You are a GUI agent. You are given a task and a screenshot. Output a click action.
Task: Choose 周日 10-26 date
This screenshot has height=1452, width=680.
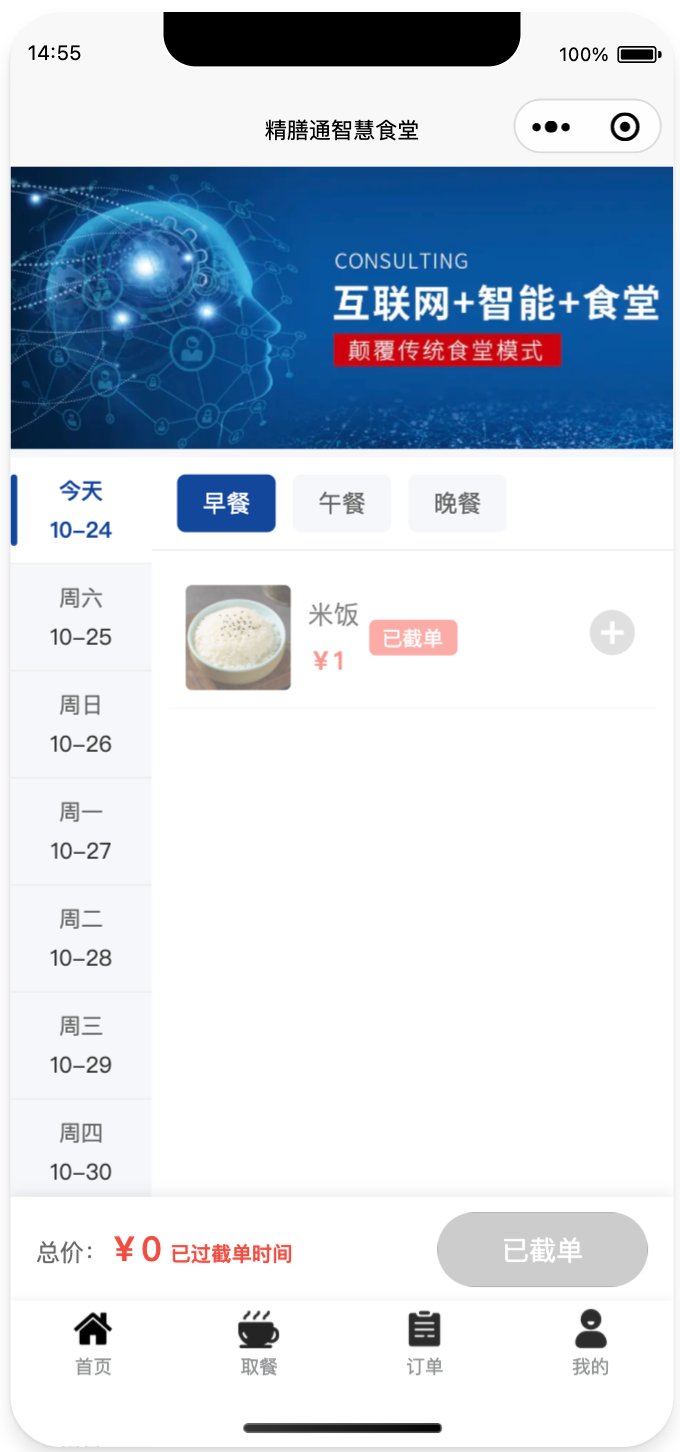(81, 724)
